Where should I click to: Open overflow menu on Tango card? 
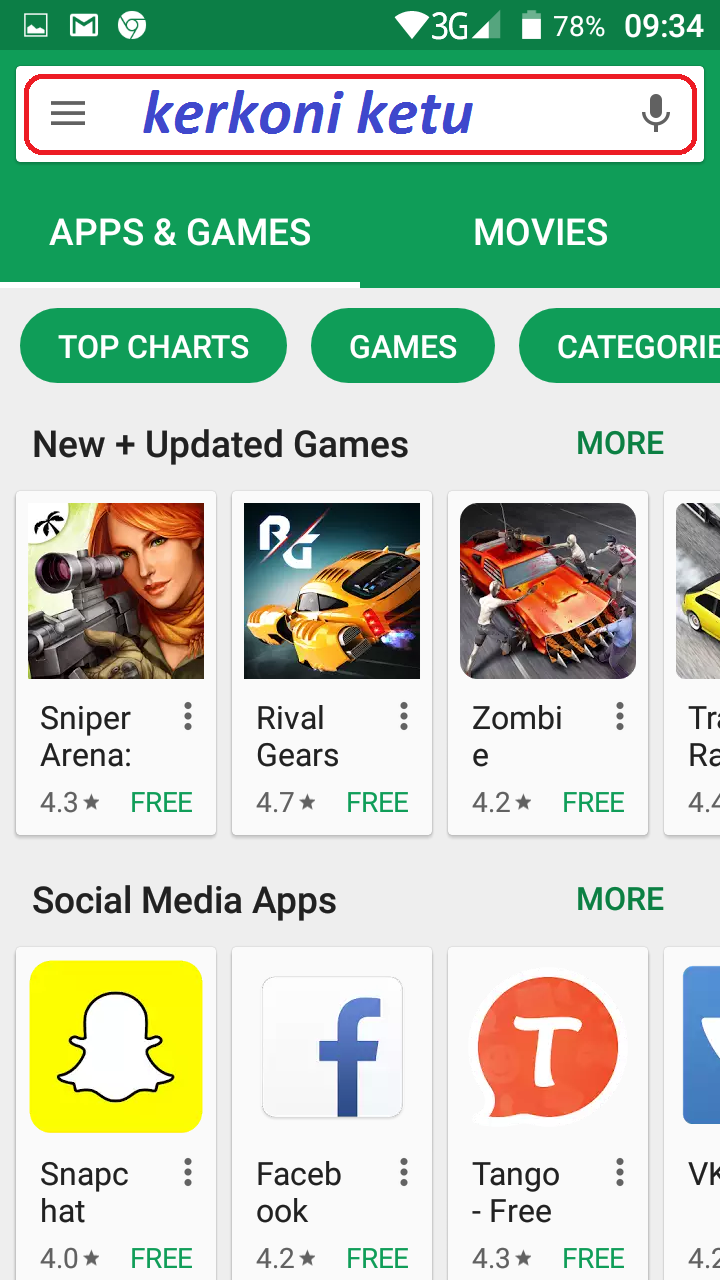tap(620, 1172)
